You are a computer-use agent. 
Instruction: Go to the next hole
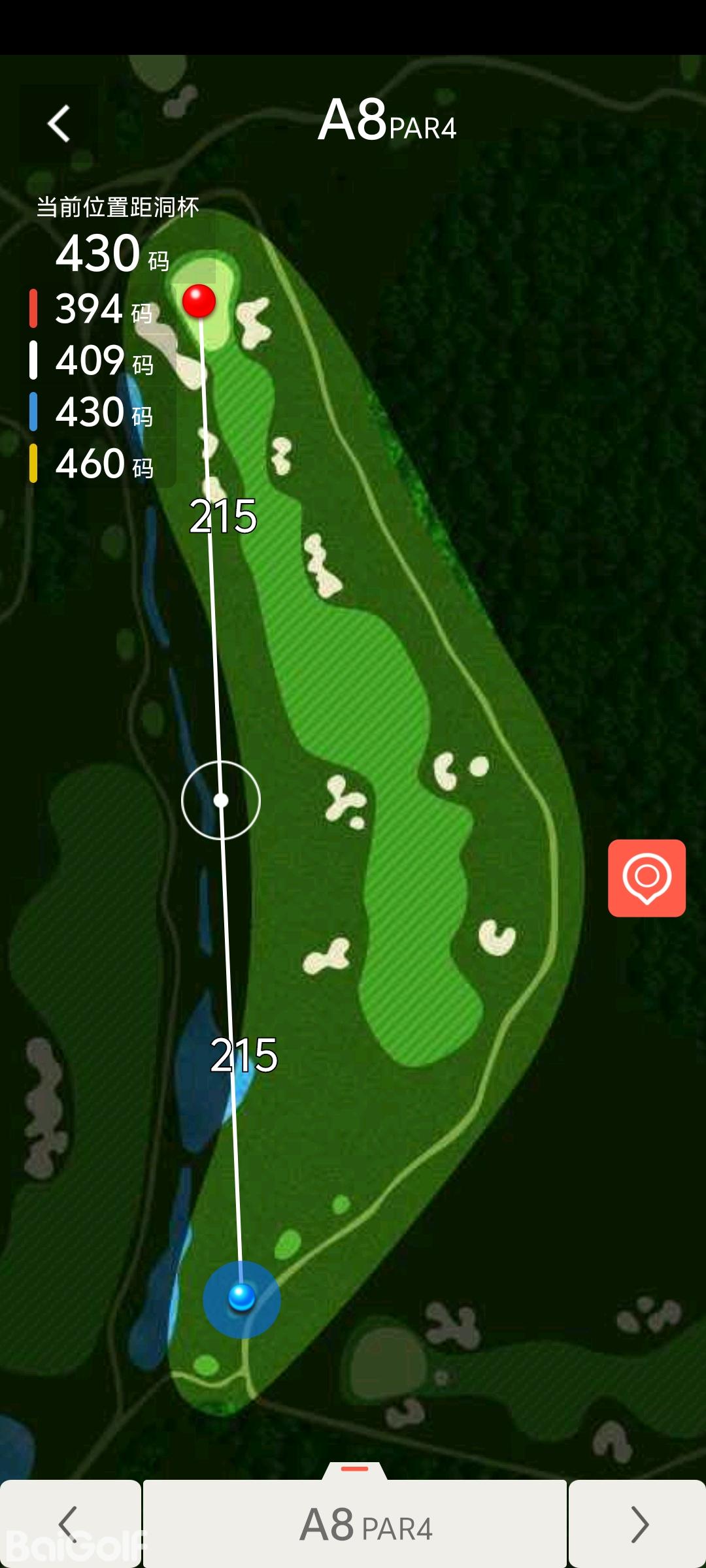638,1524
